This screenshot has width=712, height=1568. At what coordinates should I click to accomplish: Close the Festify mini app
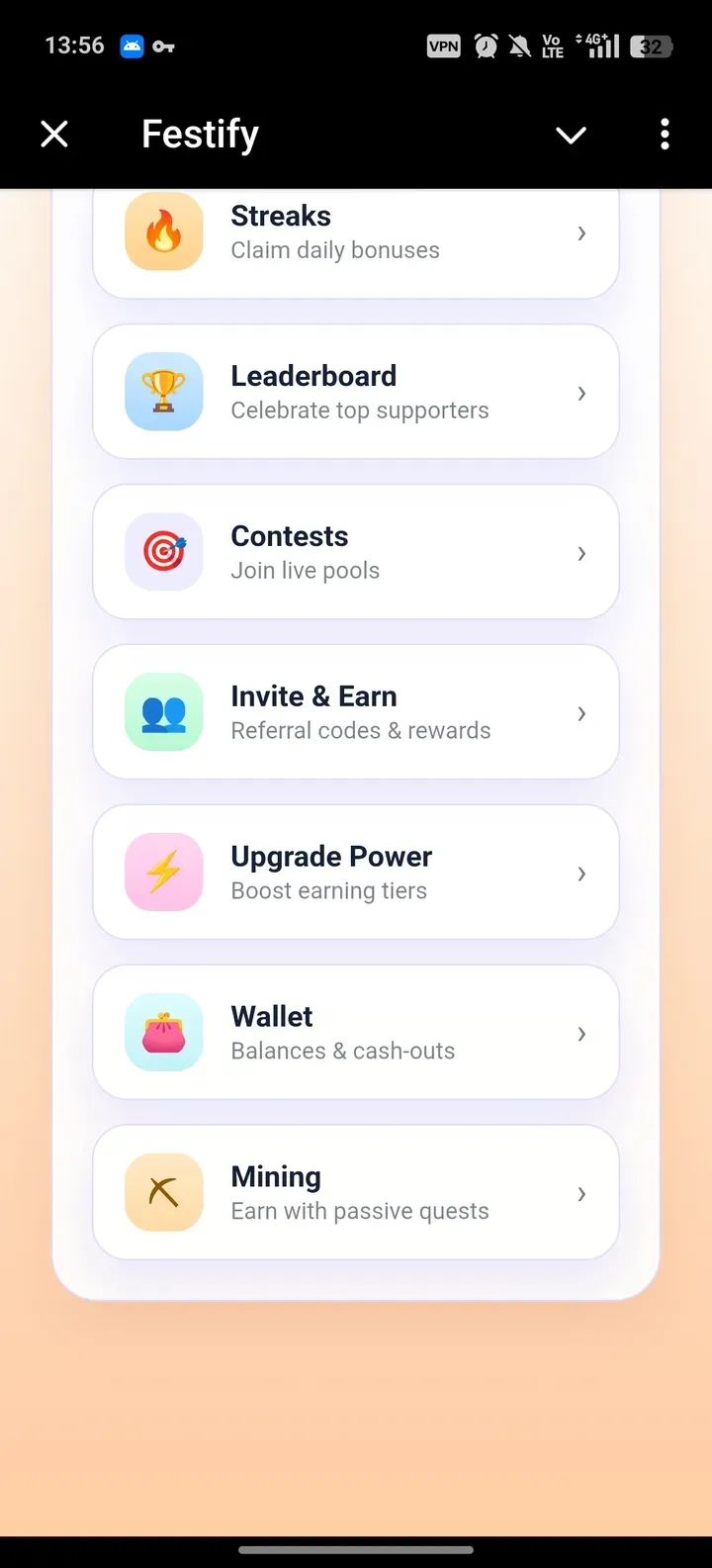[x=54, y=134]
